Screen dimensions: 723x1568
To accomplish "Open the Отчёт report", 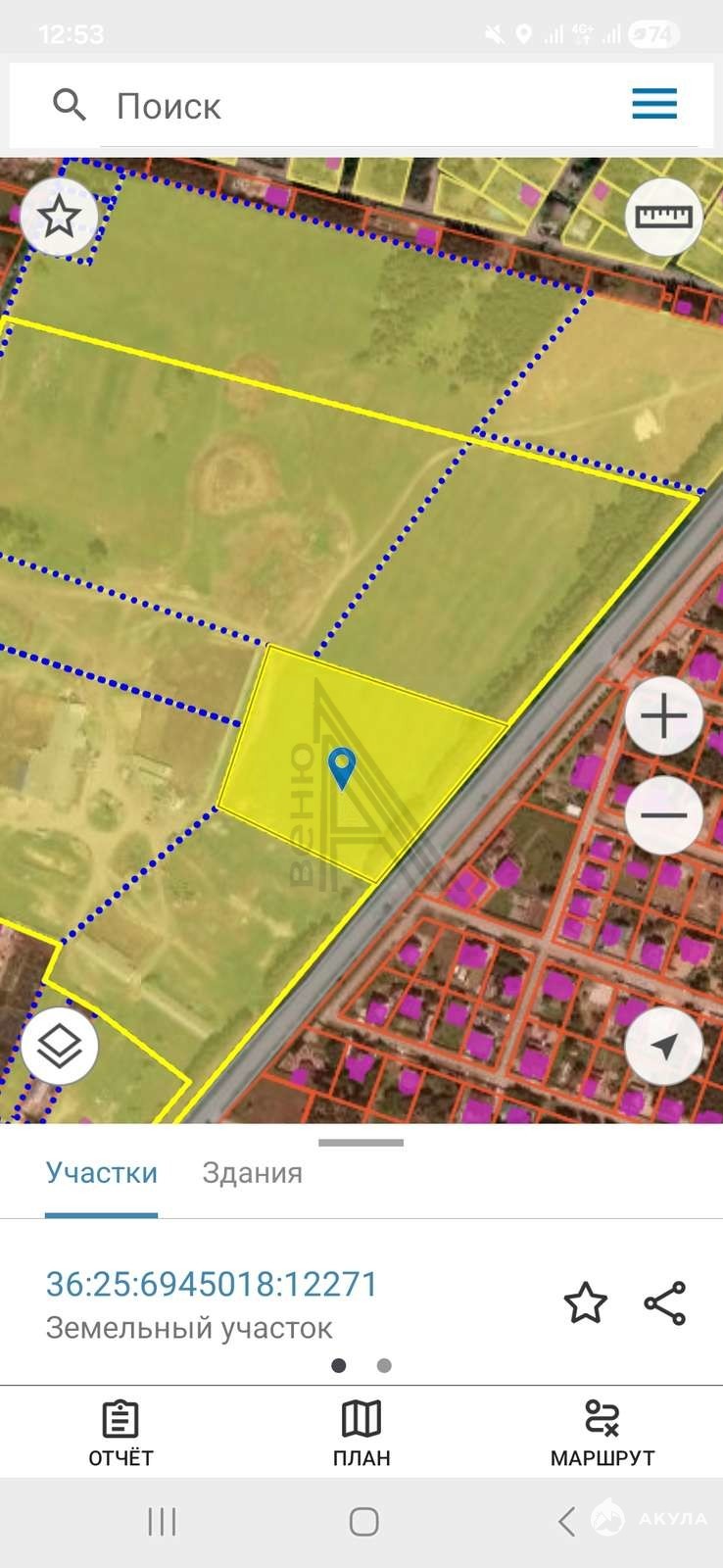I will 120,1433.
